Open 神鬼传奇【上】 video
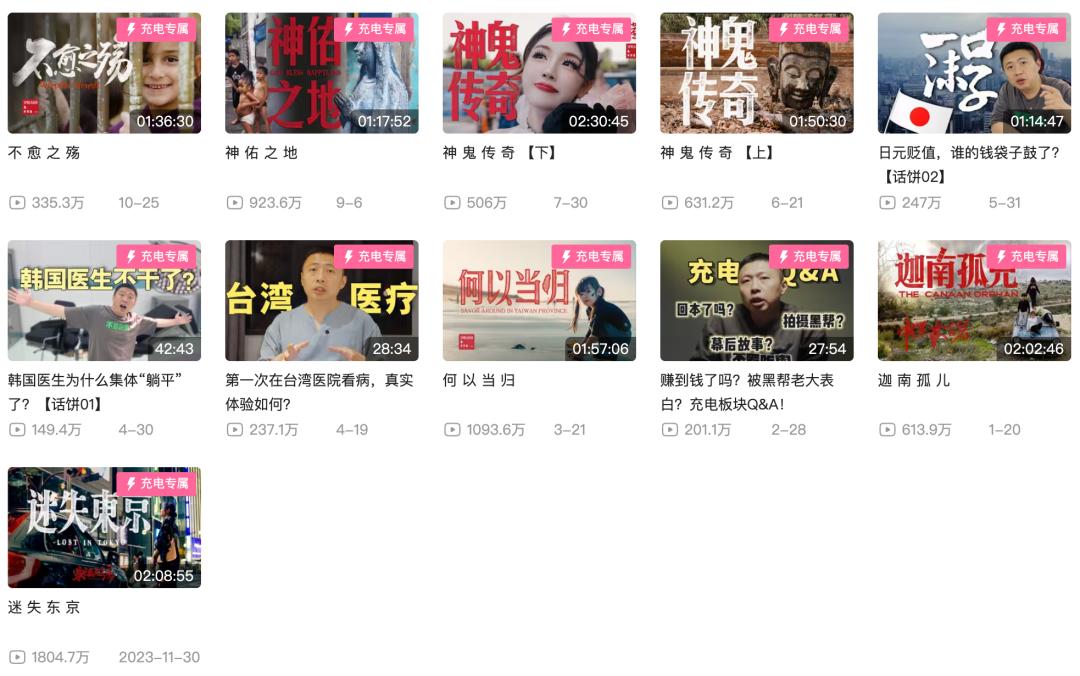The height and width of the screenshot is (676, 1080). tap(756, 73)
